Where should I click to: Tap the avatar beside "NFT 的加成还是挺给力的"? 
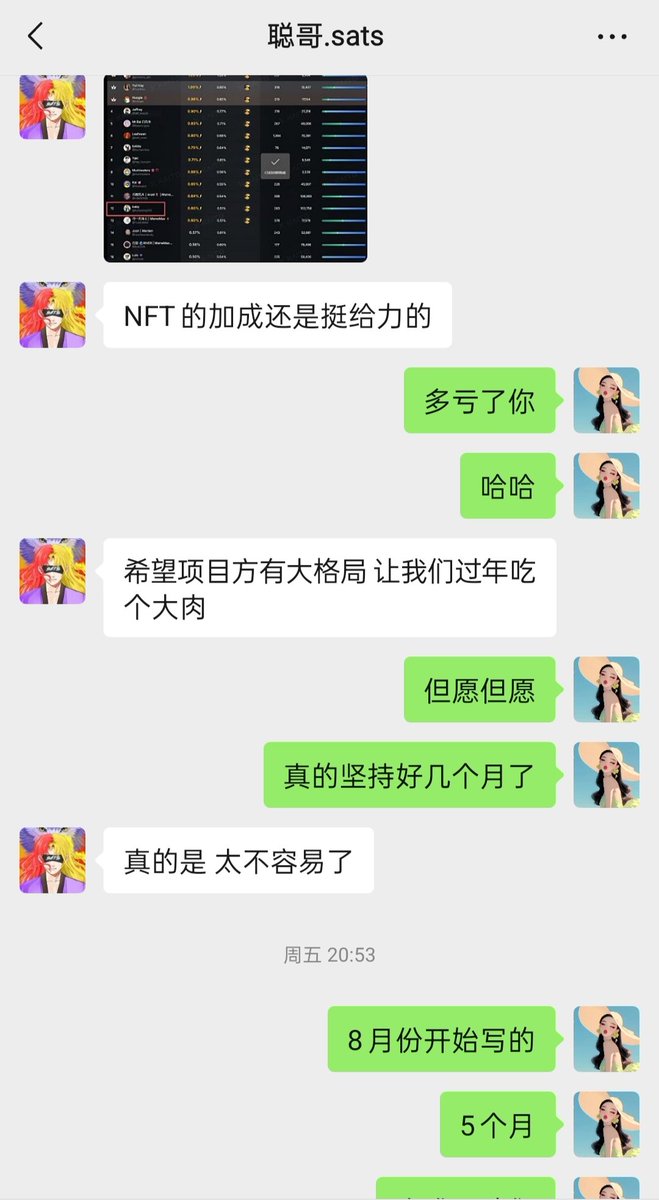52,315
